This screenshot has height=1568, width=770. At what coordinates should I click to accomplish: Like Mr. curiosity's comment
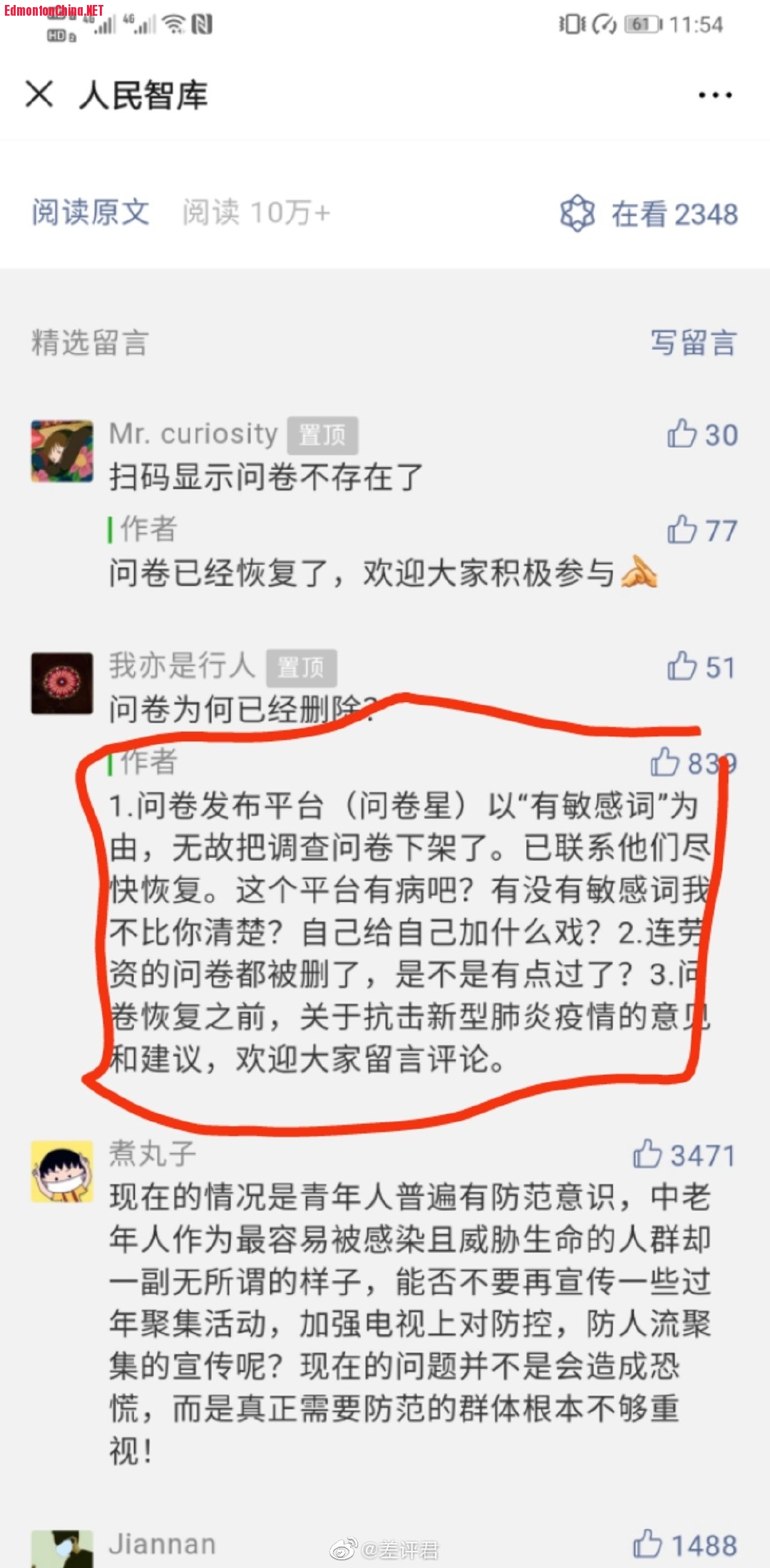tap(683, 434)
